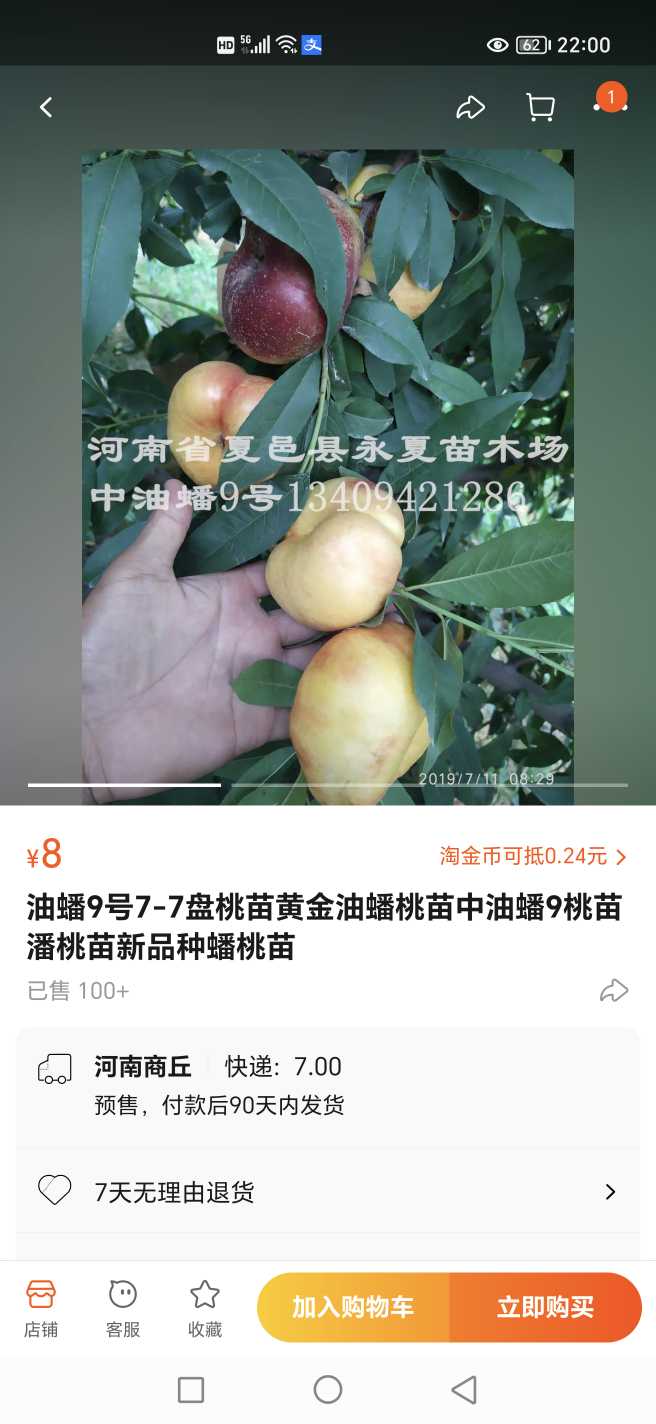Screen dimensions: 656x1424
Task: Contact 客服 customer service
Action: [x=123, y=1308]
